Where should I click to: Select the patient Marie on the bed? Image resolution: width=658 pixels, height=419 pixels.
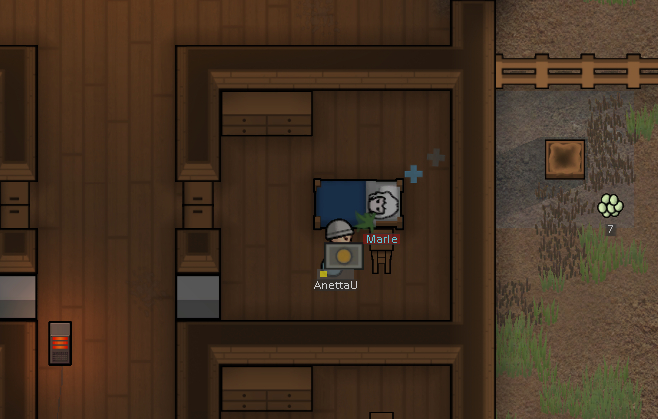click(x=383, y=204)
